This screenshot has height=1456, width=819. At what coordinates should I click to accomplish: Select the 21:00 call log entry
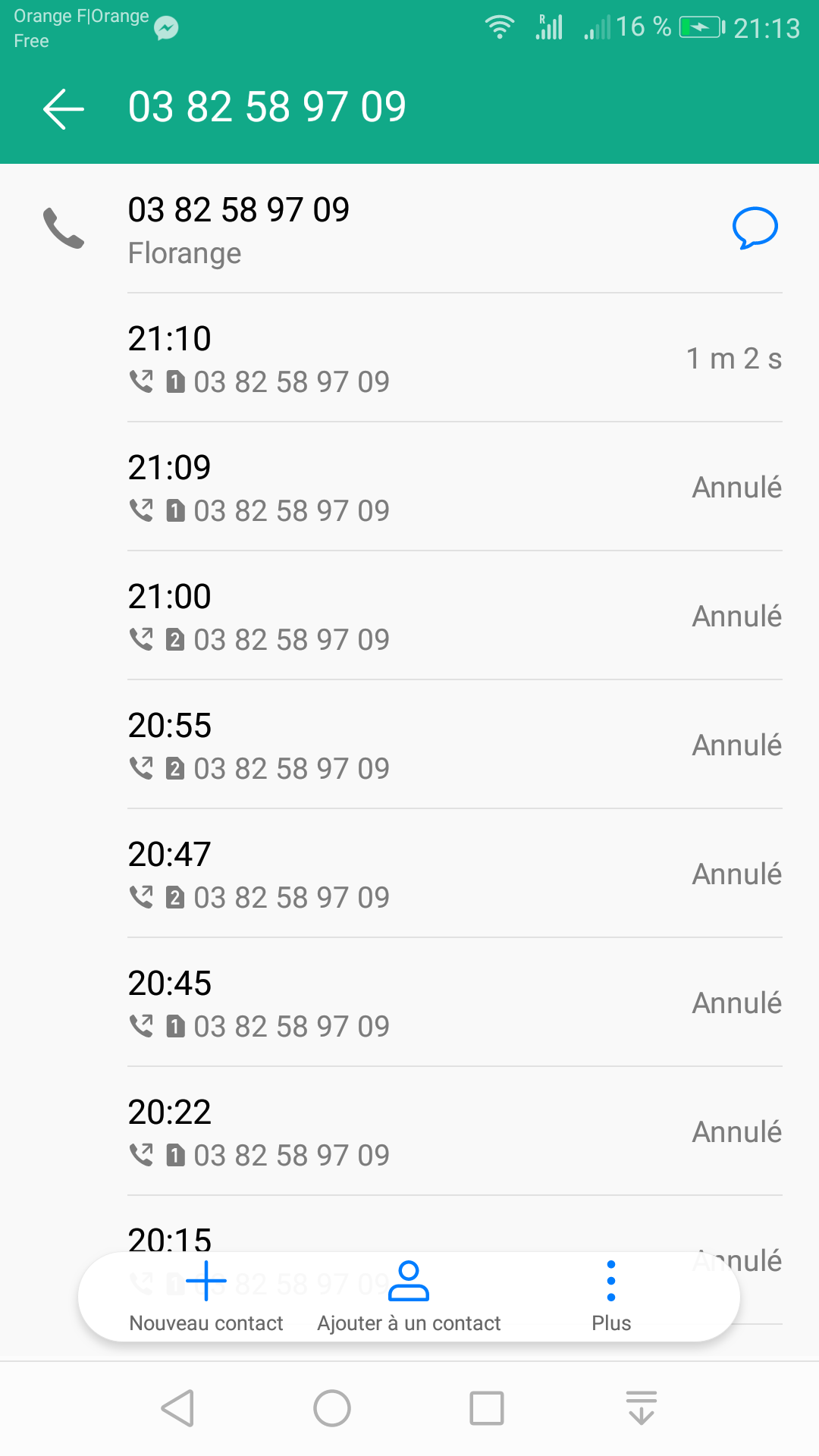click(x=455, y=616)
